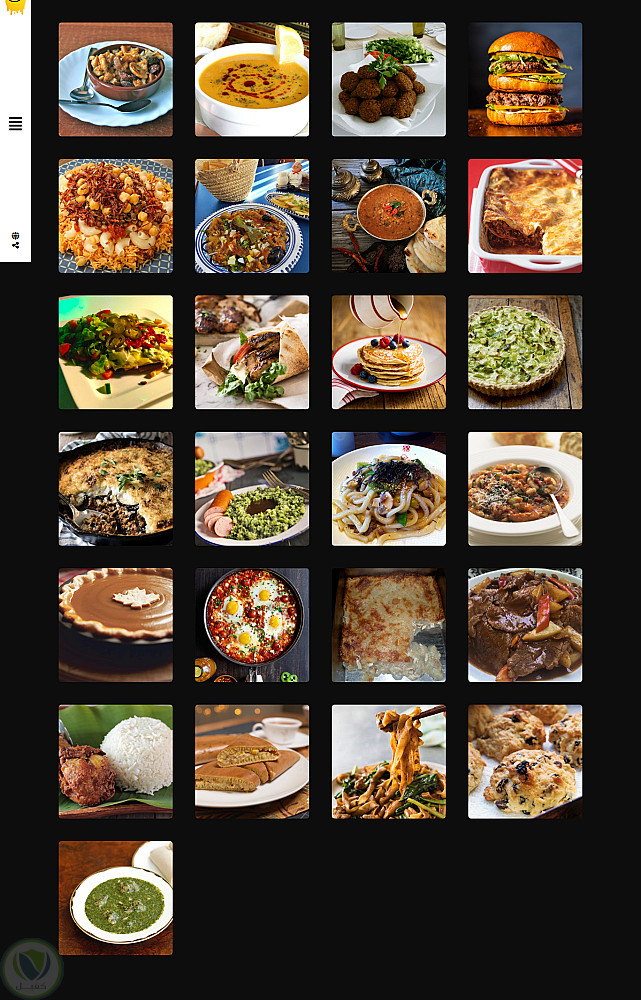Select the white rice on banana leaf
641x1000 pixels.
(x=116, y=762)
